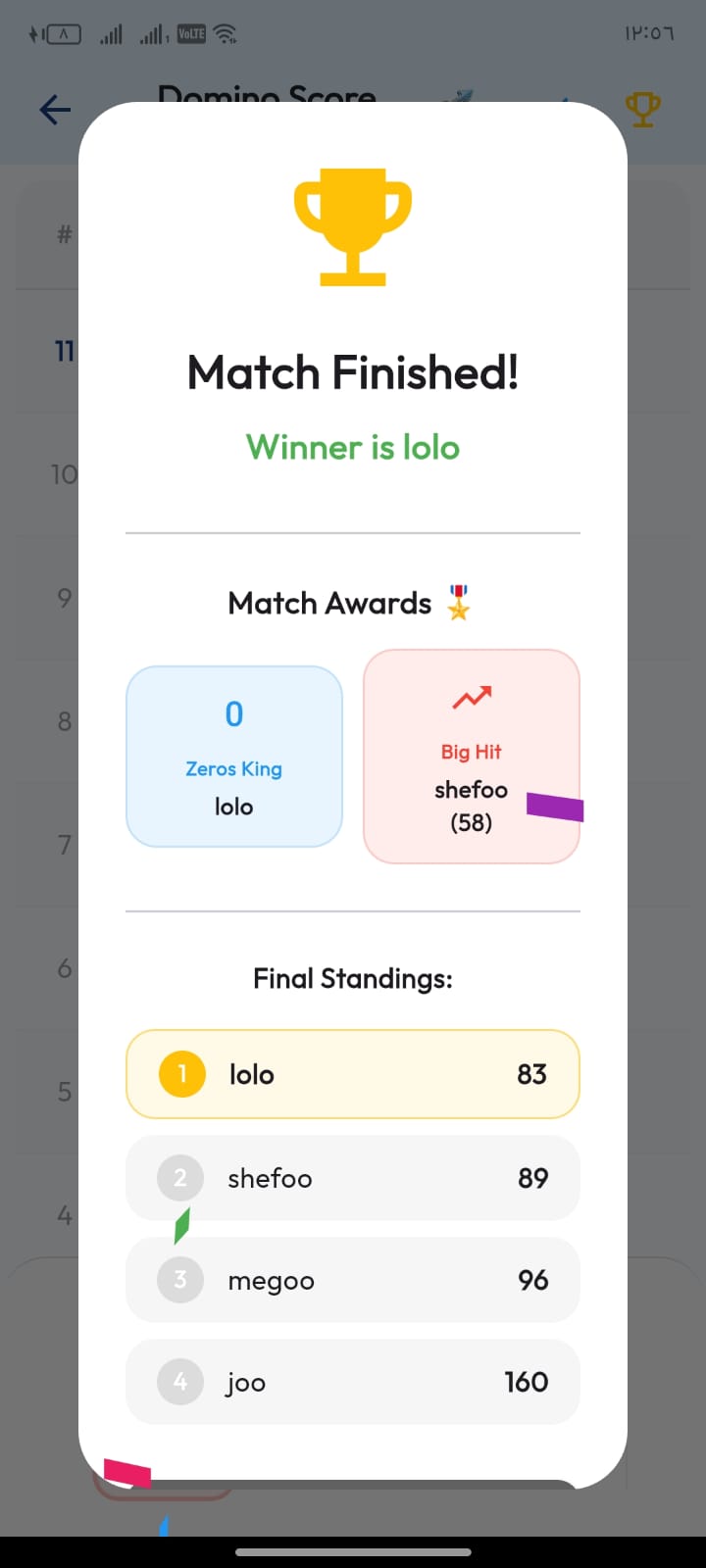This screenshot has height=1568, width=706.
Task: Tap the Match Awards heading
Action: tap(330, 603)
